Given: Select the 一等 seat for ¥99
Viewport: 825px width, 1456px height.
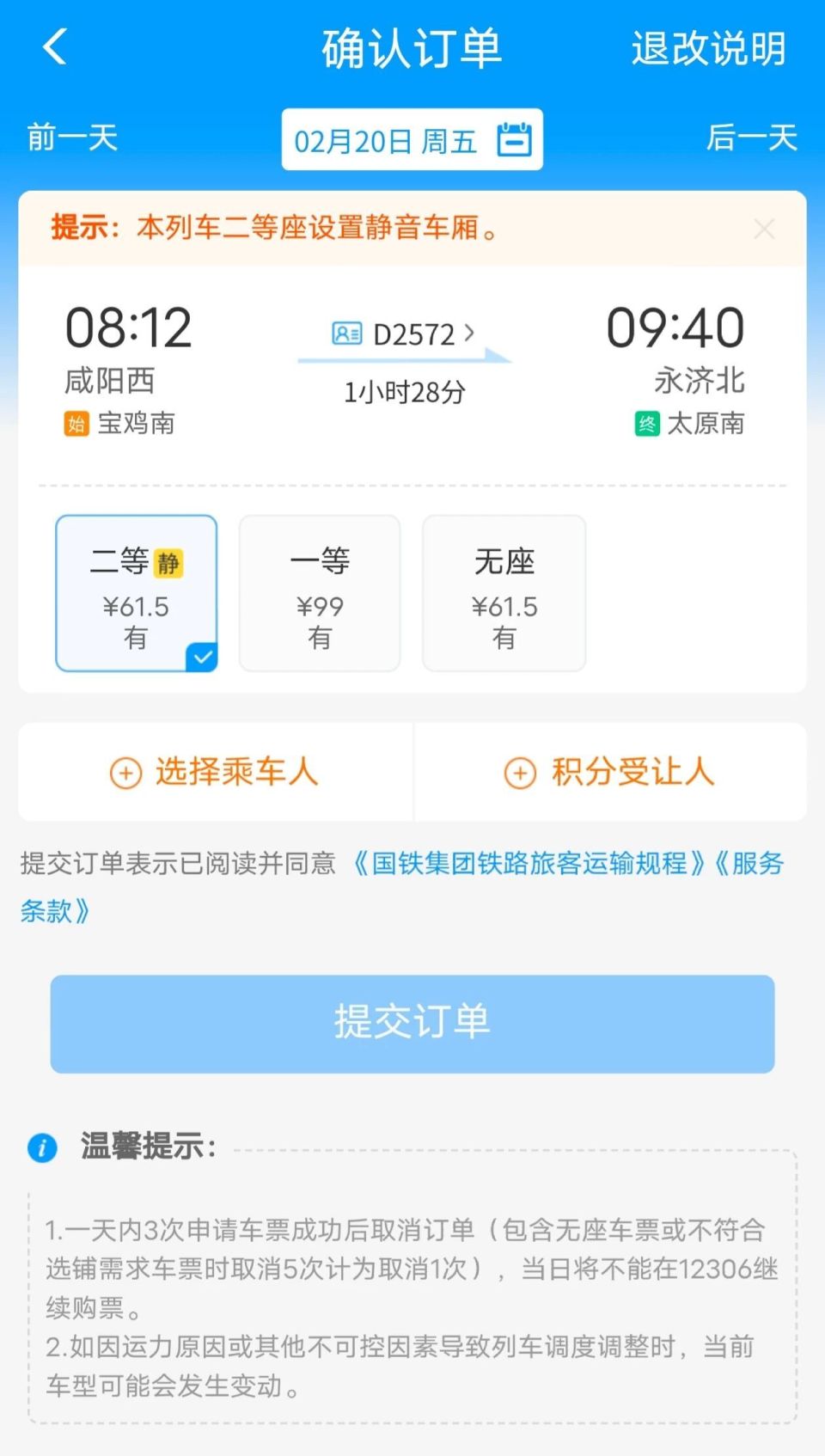Looking at the screenshot, I should point(320,593).
